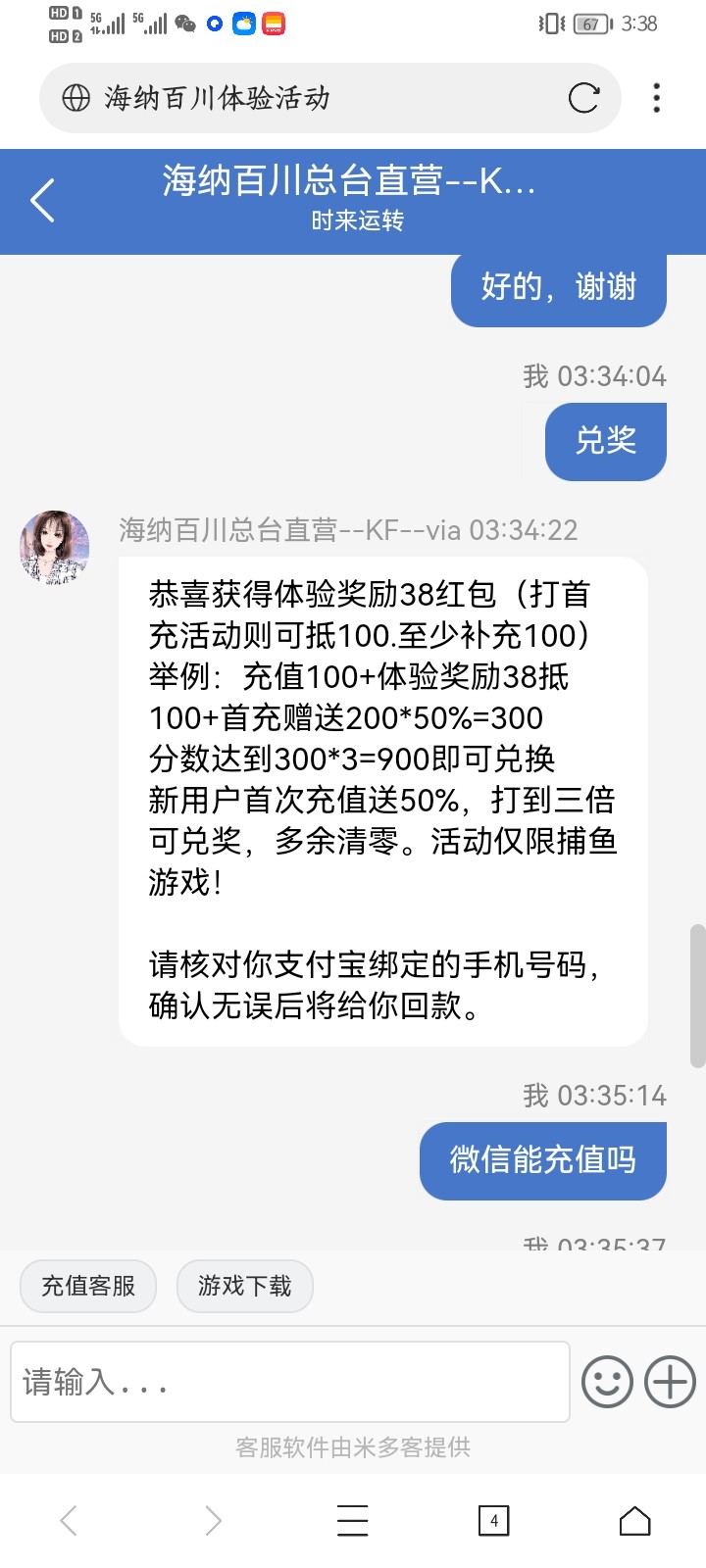Reload the page with the refresh icon

pyautogui.click(x=583, y=98)
